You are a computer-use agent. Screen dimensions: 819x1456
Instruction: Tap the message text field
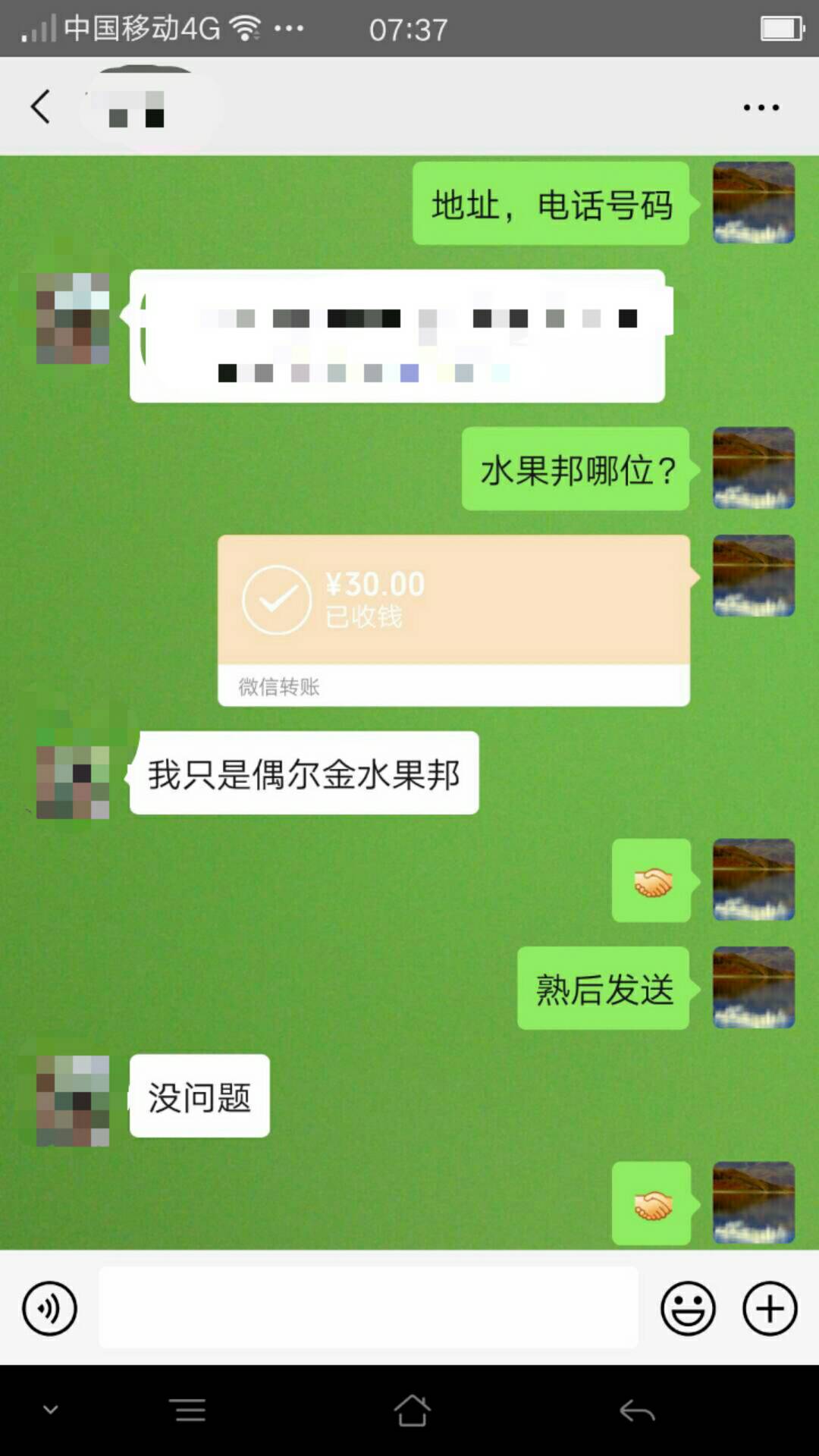(x=369, y=1308)
